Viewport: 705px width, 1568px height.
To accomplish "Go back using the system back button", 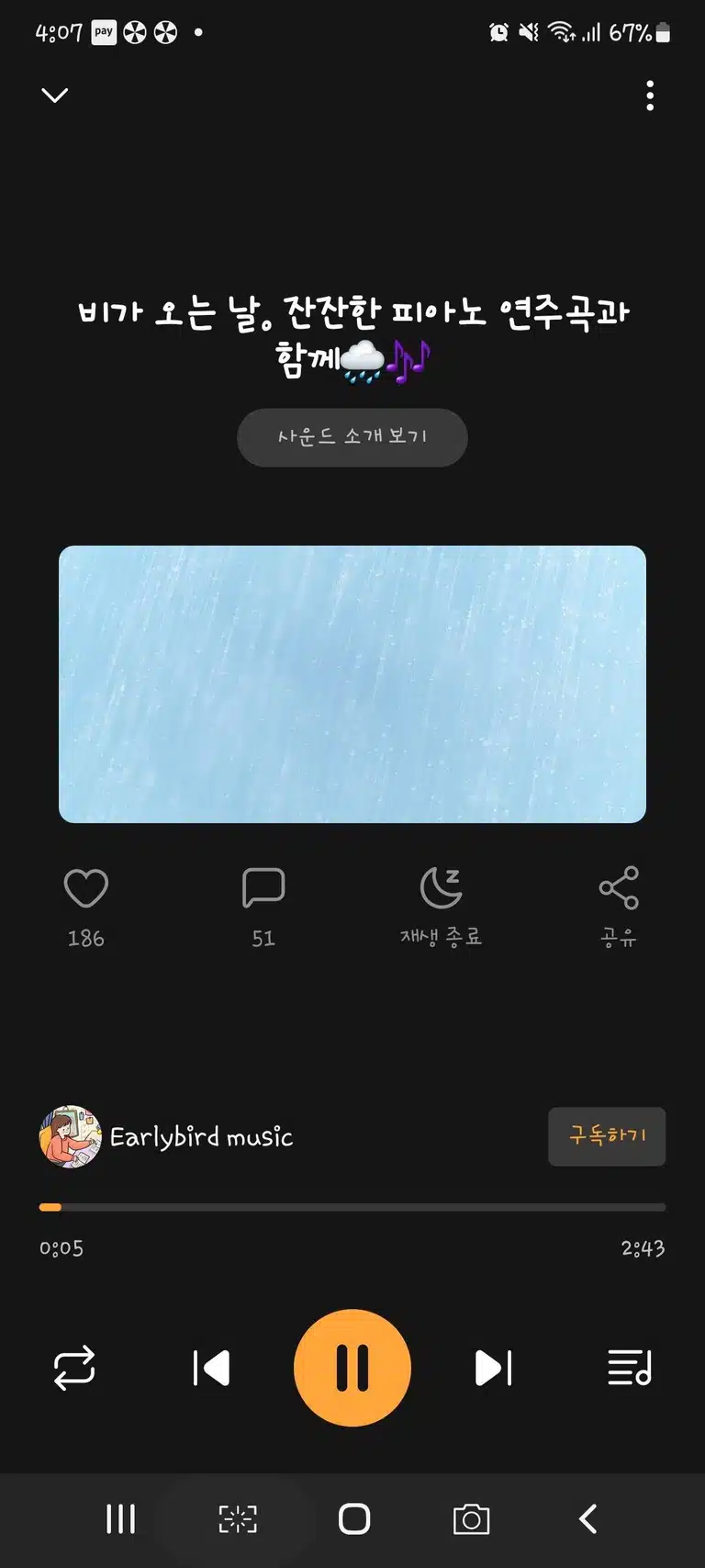I will click(x=588, y=1518).
